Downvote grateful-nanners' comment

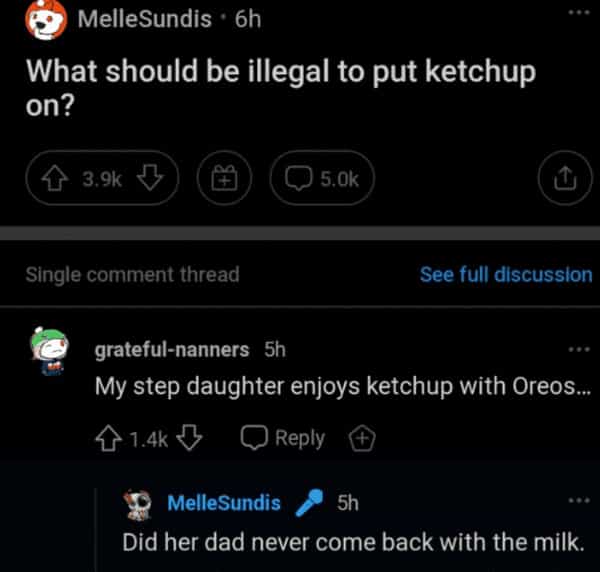[195, 438]
